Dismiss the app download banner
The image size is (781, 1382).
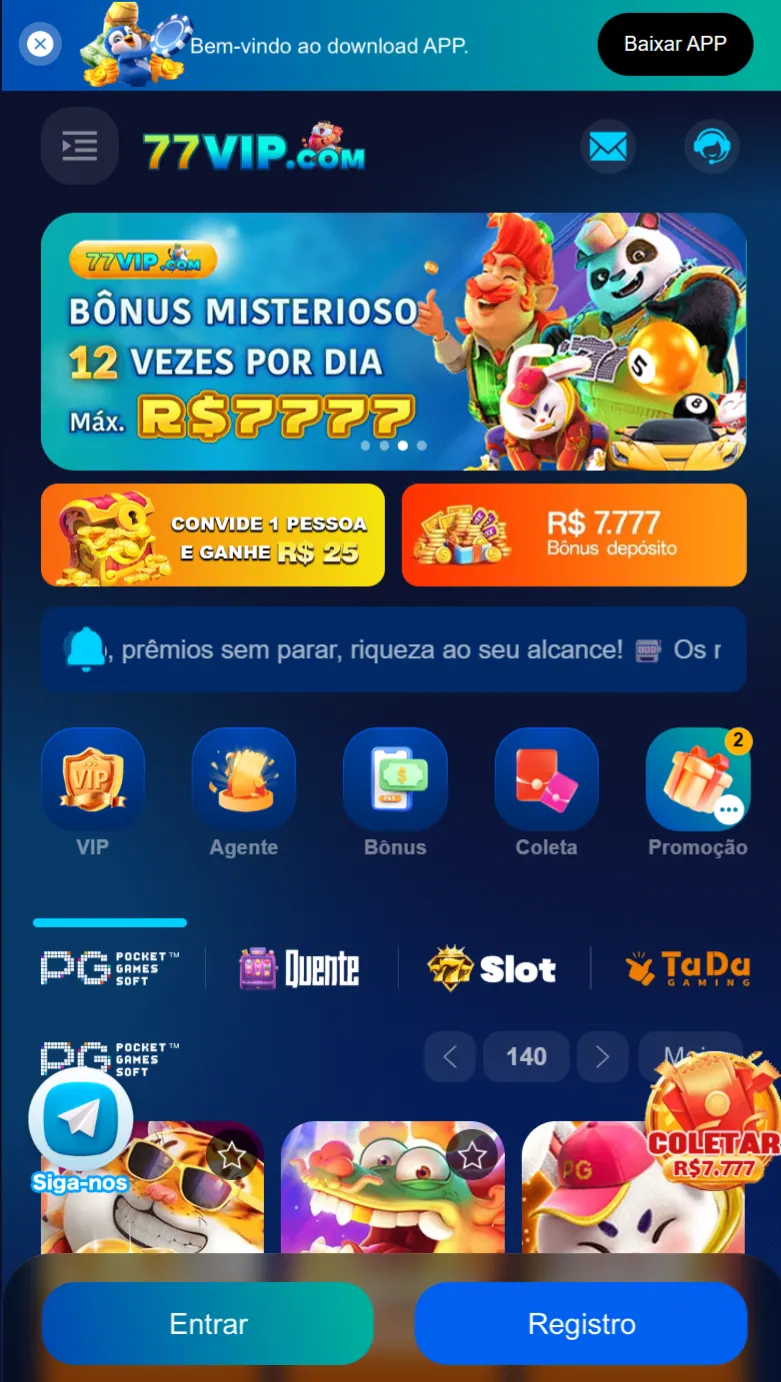coord(40,44)
